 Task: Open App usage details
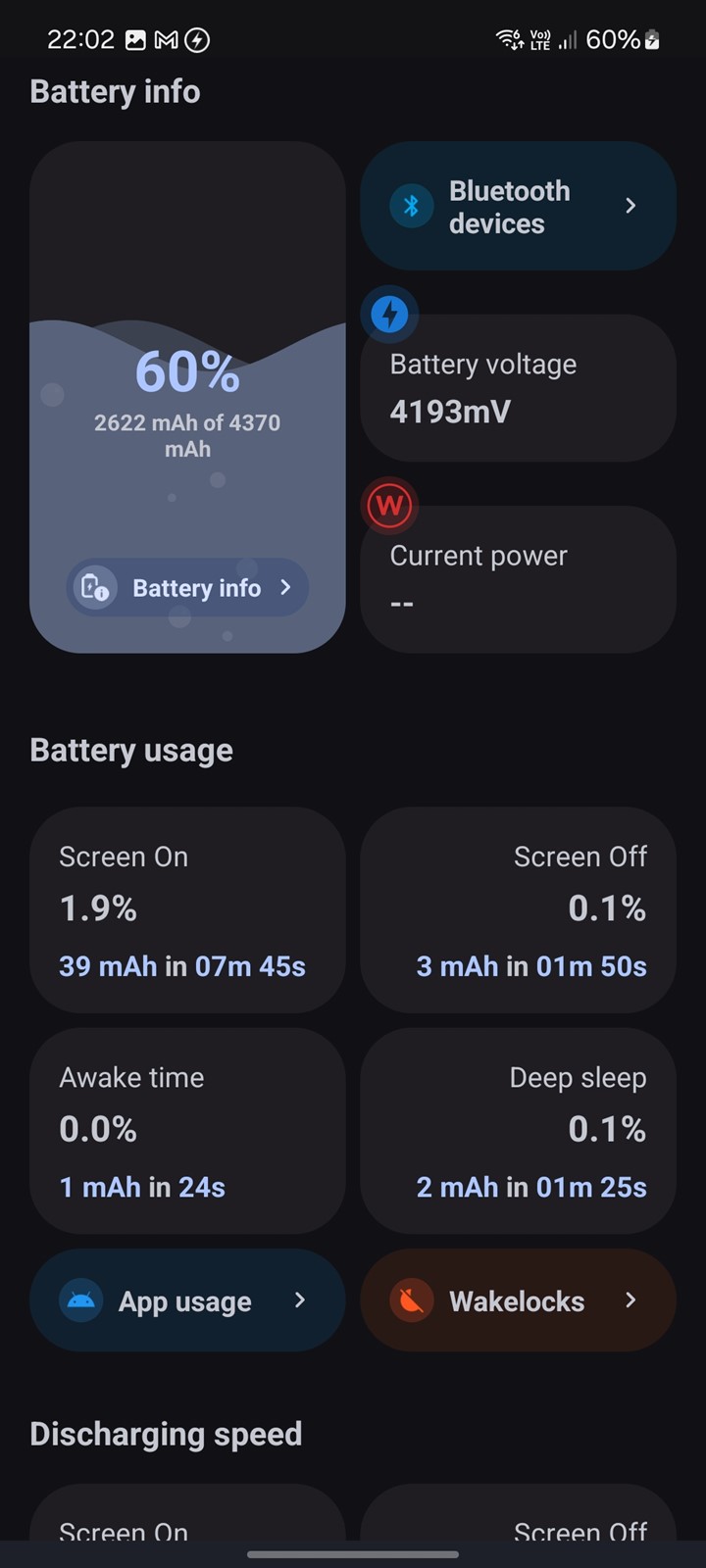coord(187,1300)
